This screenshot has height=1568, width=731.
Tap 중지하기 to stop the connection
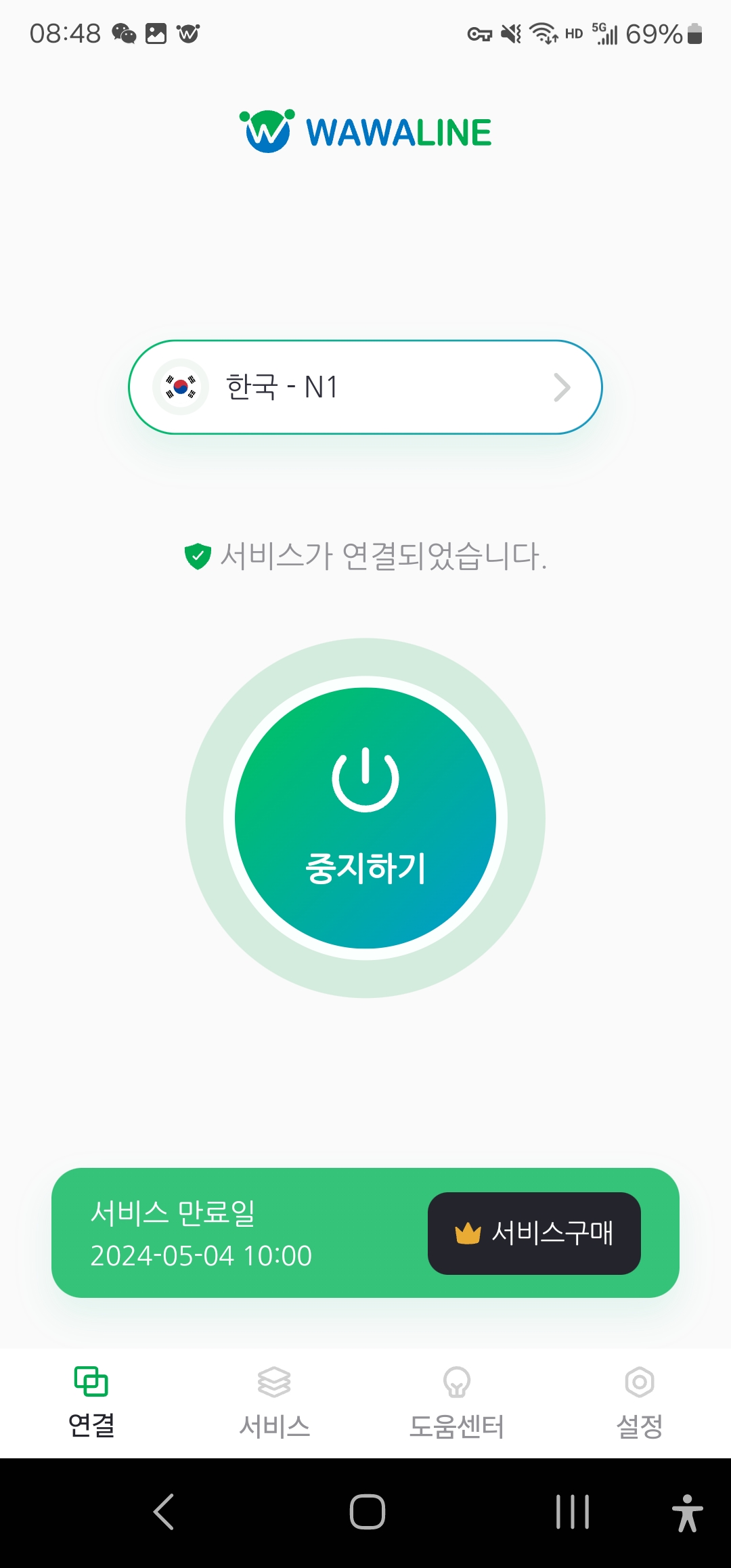pos(365,818)
